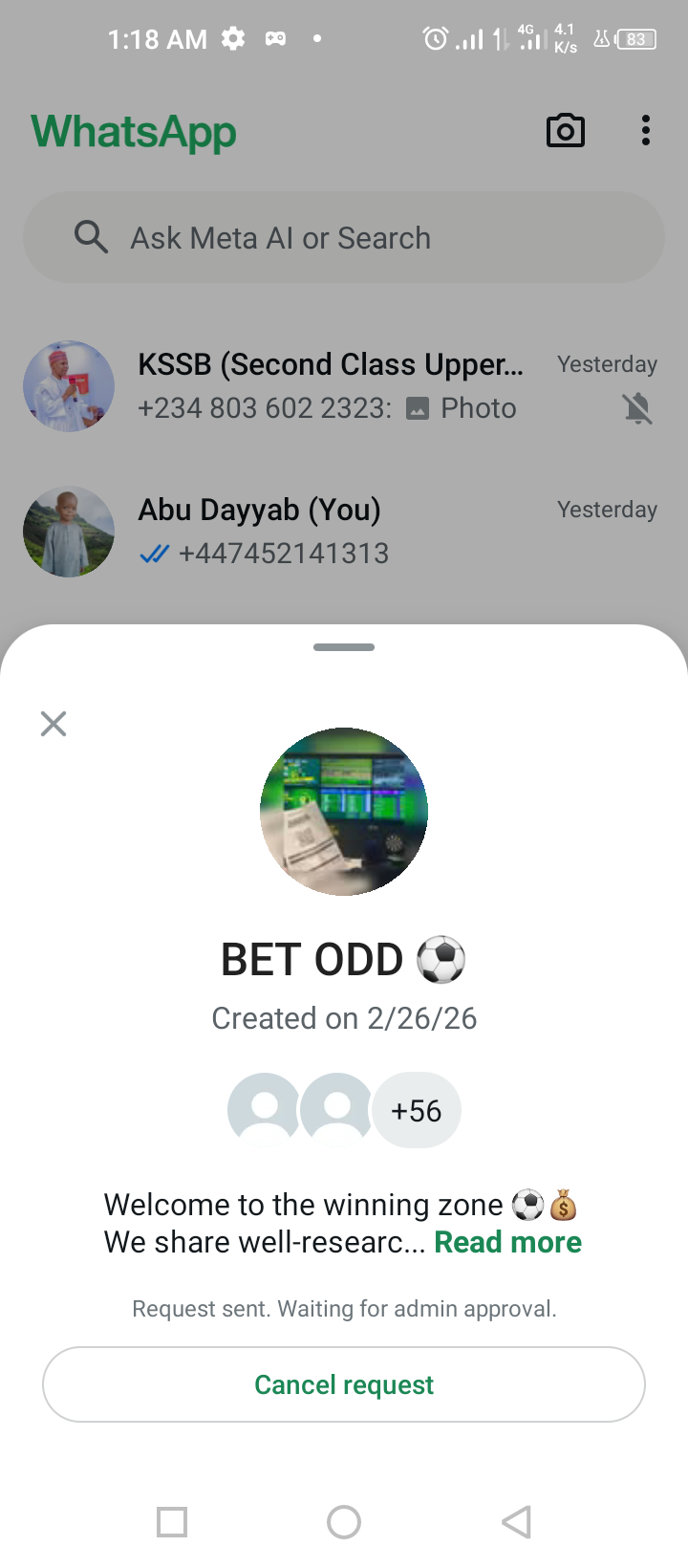Tap the Ask Meta AI or Search box
This screenshot has width=688, height=1568.
tap(344, 237)
